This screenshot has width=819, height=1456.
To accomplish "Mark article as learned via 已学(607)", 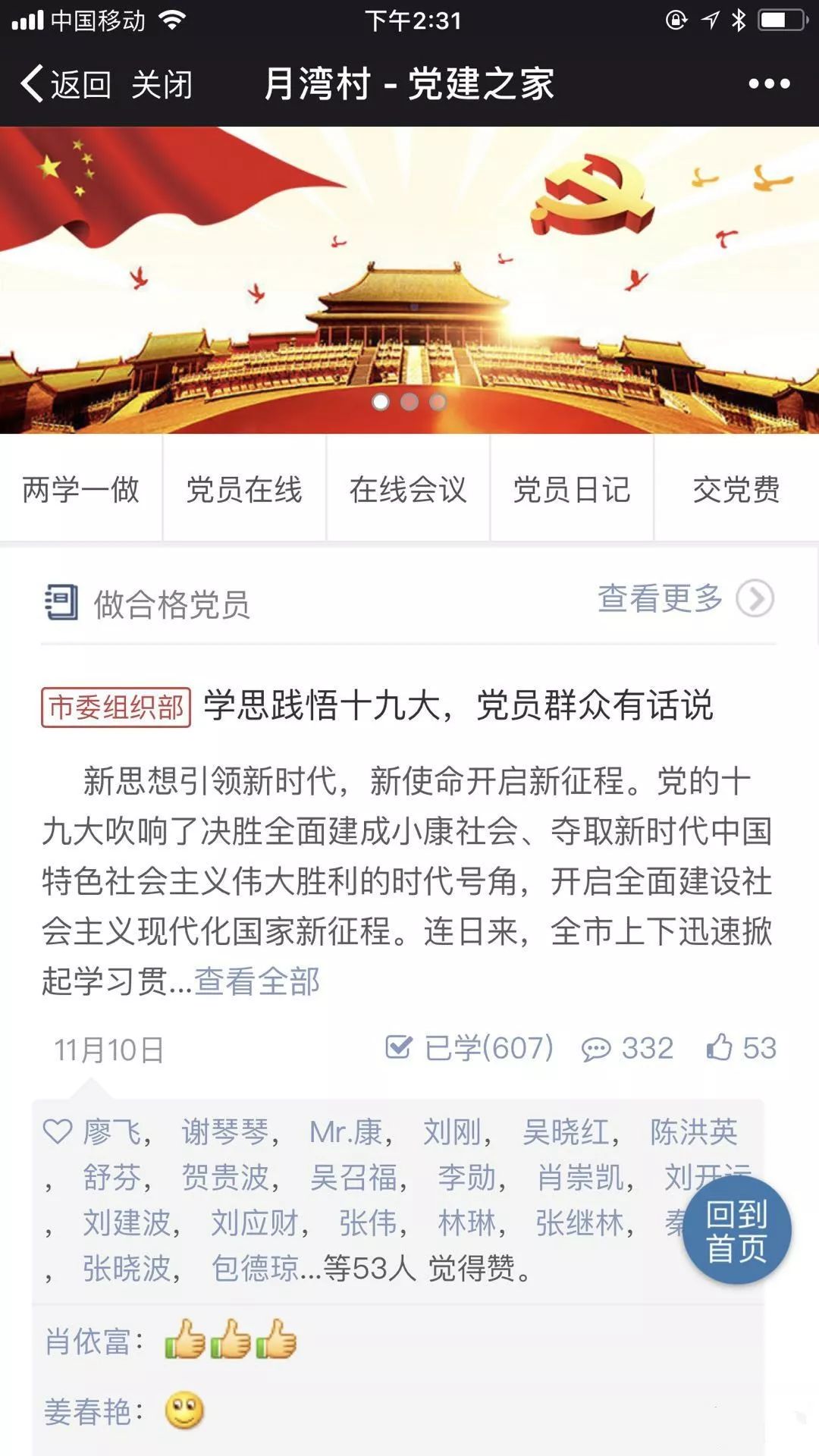I will [x=469, y=1048].
